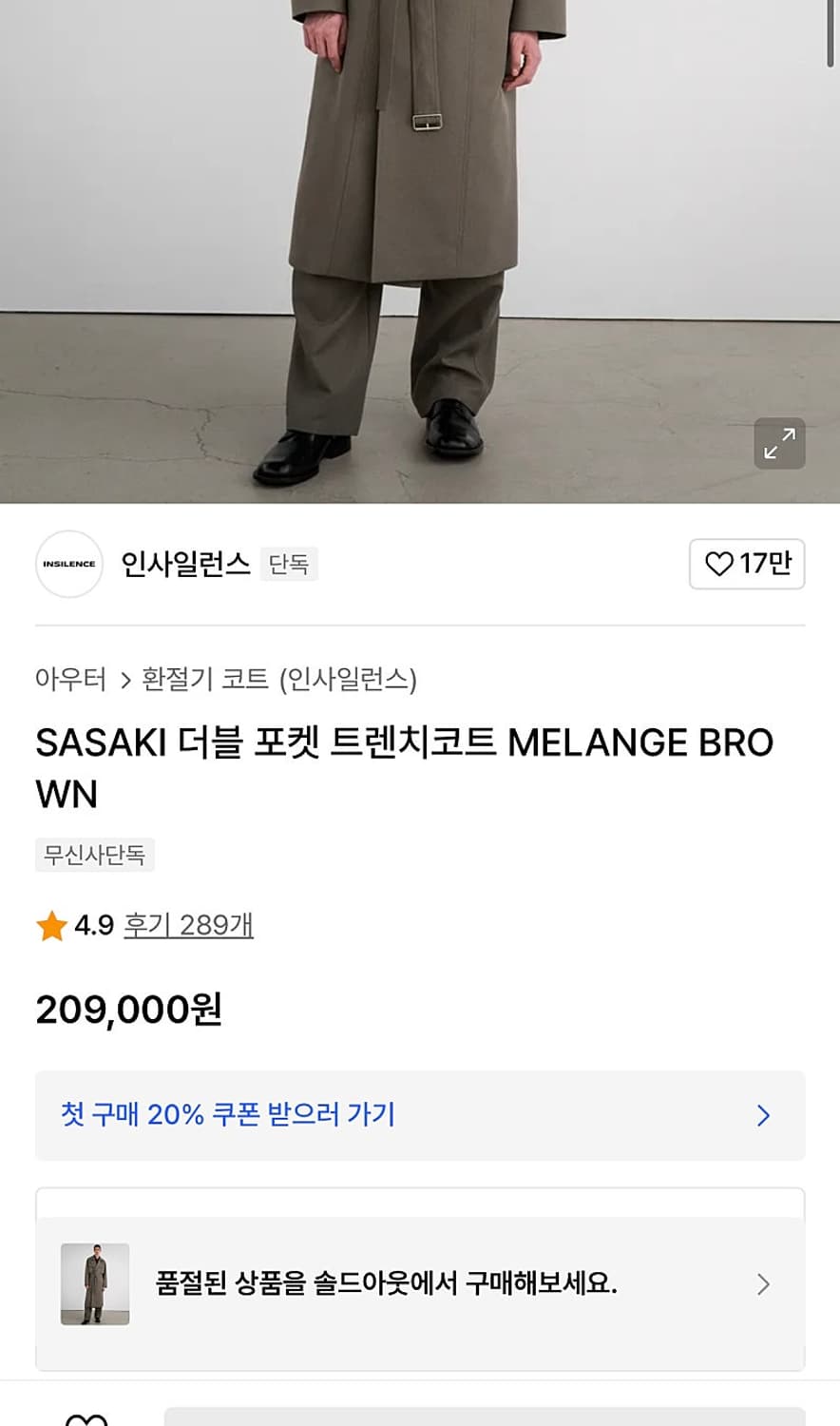Click the breadcrumb chevron after 아우터
The image size is (840, 1426).
[124, 678]
